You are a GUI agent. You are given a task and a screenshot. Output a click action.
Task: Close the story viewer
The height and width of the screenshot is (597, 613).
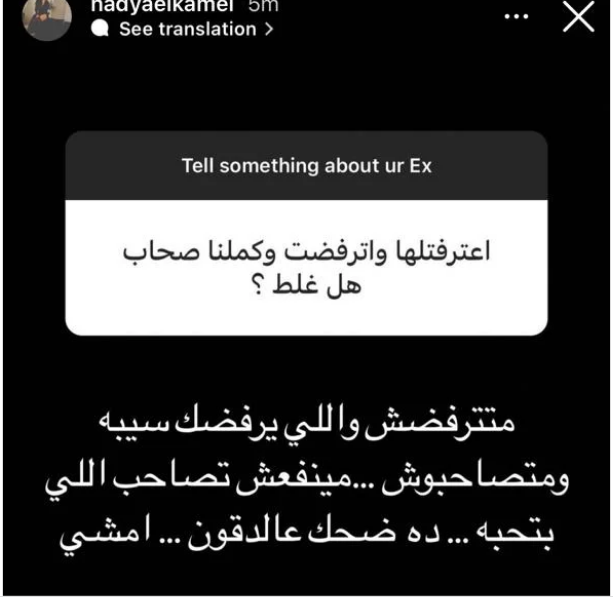click(579, 19)
